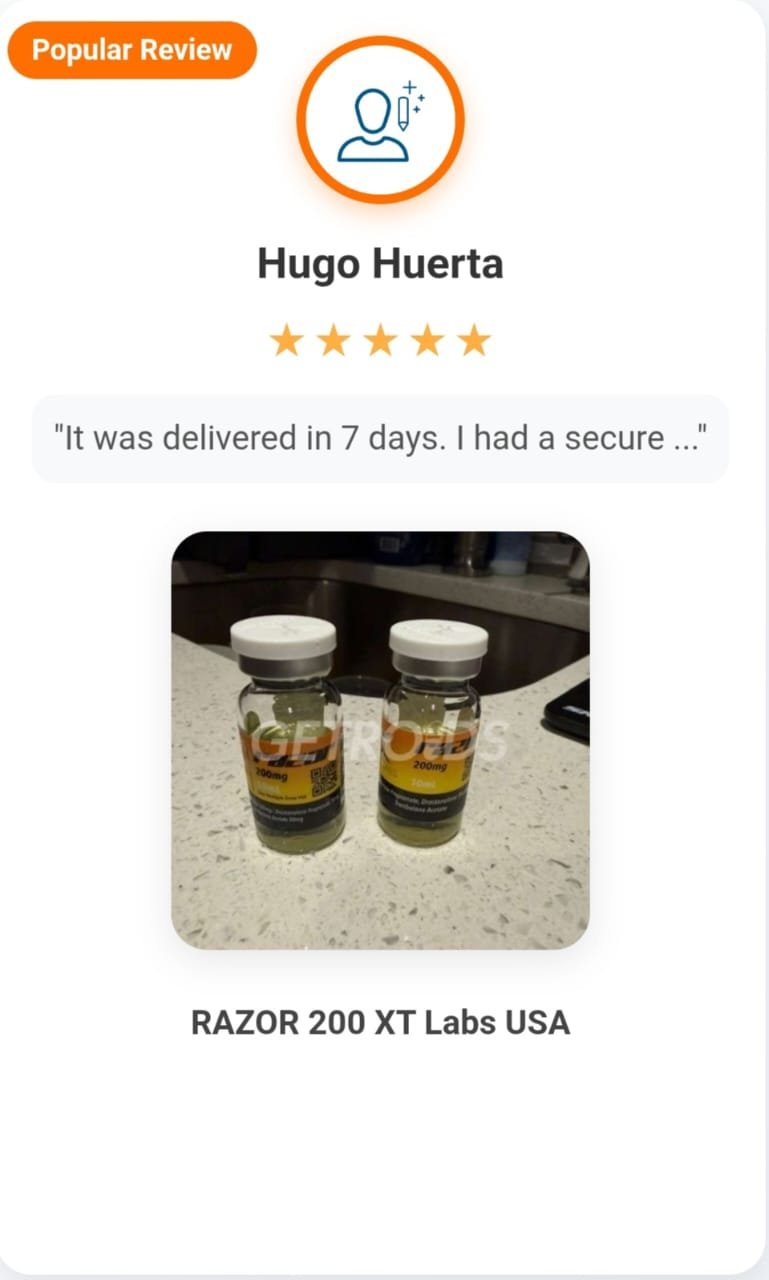This screenshot has width=769, height=1280.
Task: Expand the truncated "It was delivered in 7 days" review
Action: point(380,438)
